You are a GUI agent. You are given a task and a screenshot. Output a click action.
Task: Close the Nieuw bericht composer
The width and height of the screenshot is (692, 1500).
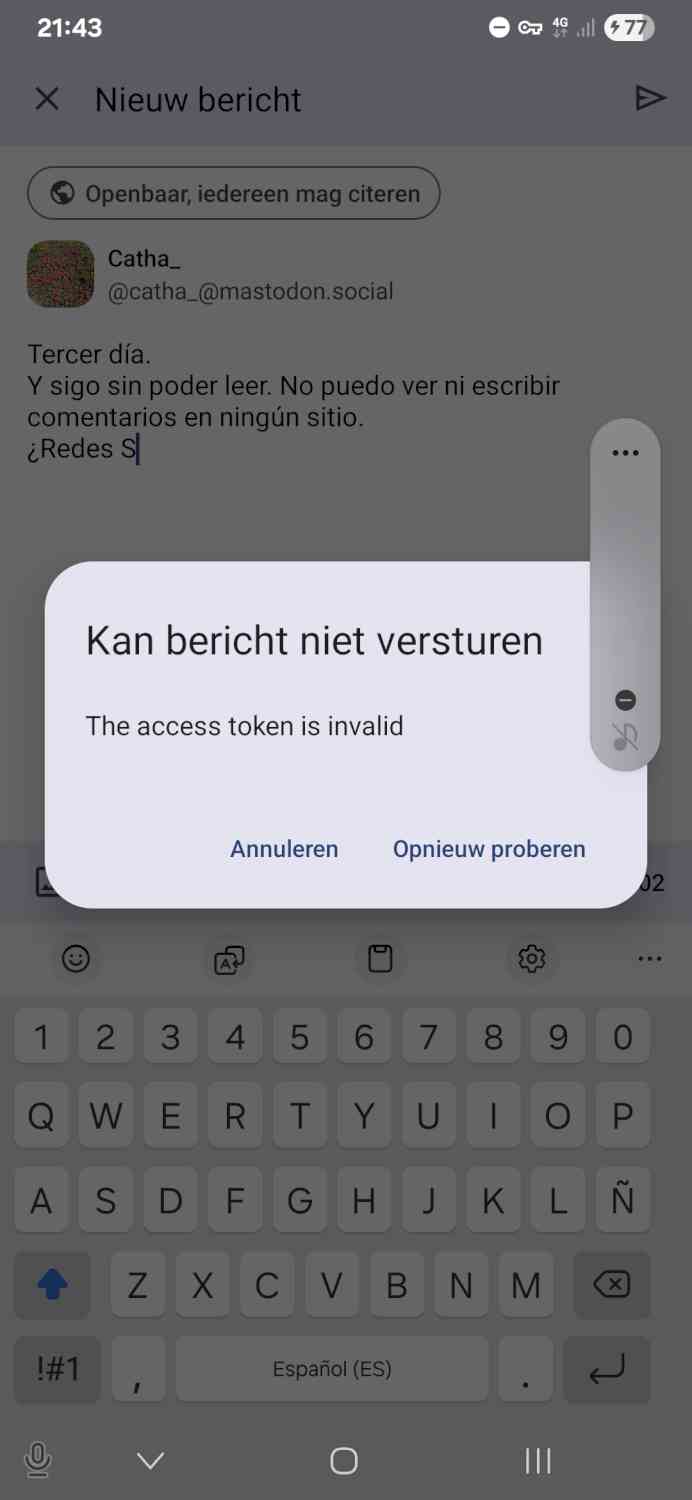[47, 99]
